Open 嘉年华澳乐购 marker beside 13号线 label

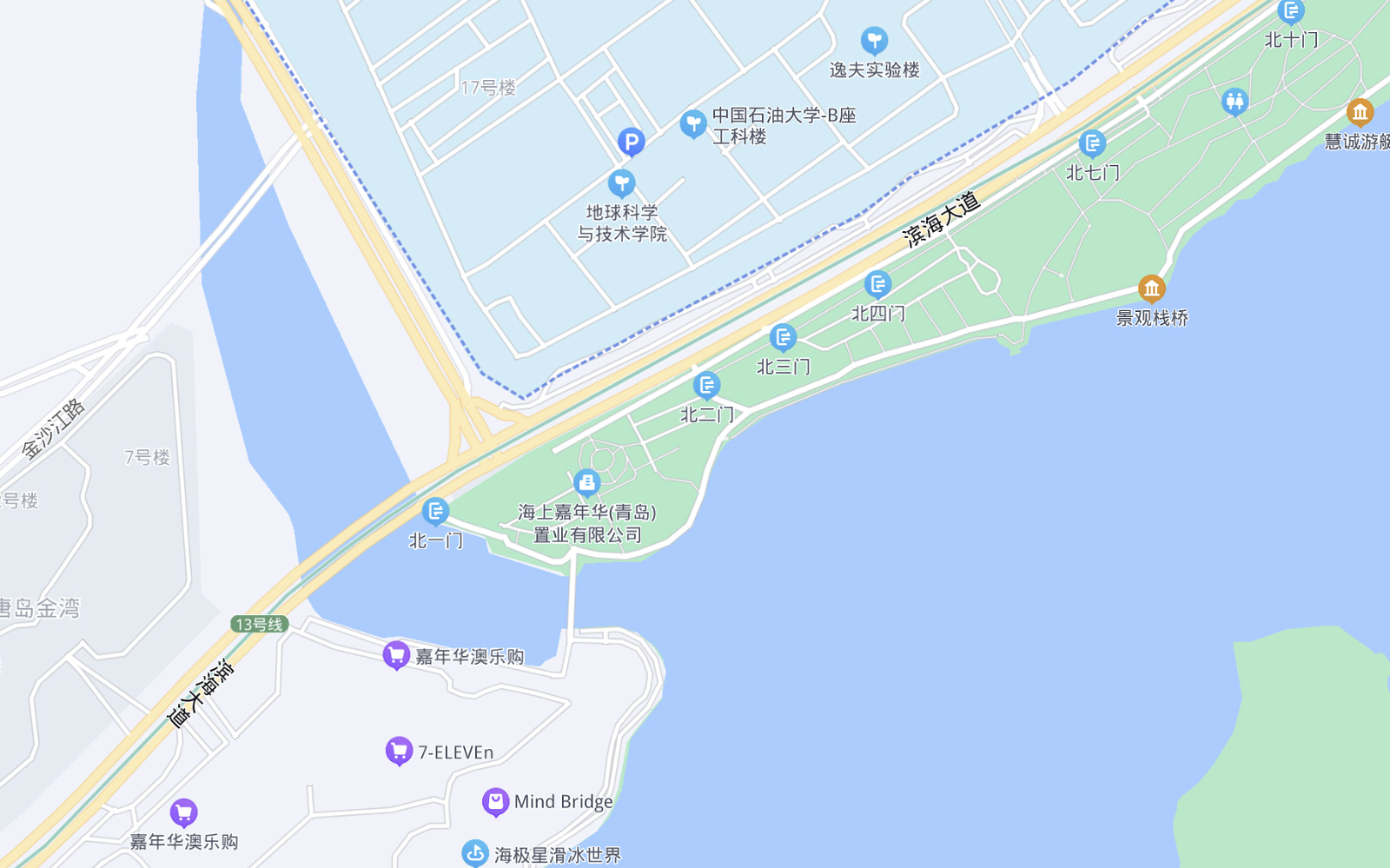(396, 655)
